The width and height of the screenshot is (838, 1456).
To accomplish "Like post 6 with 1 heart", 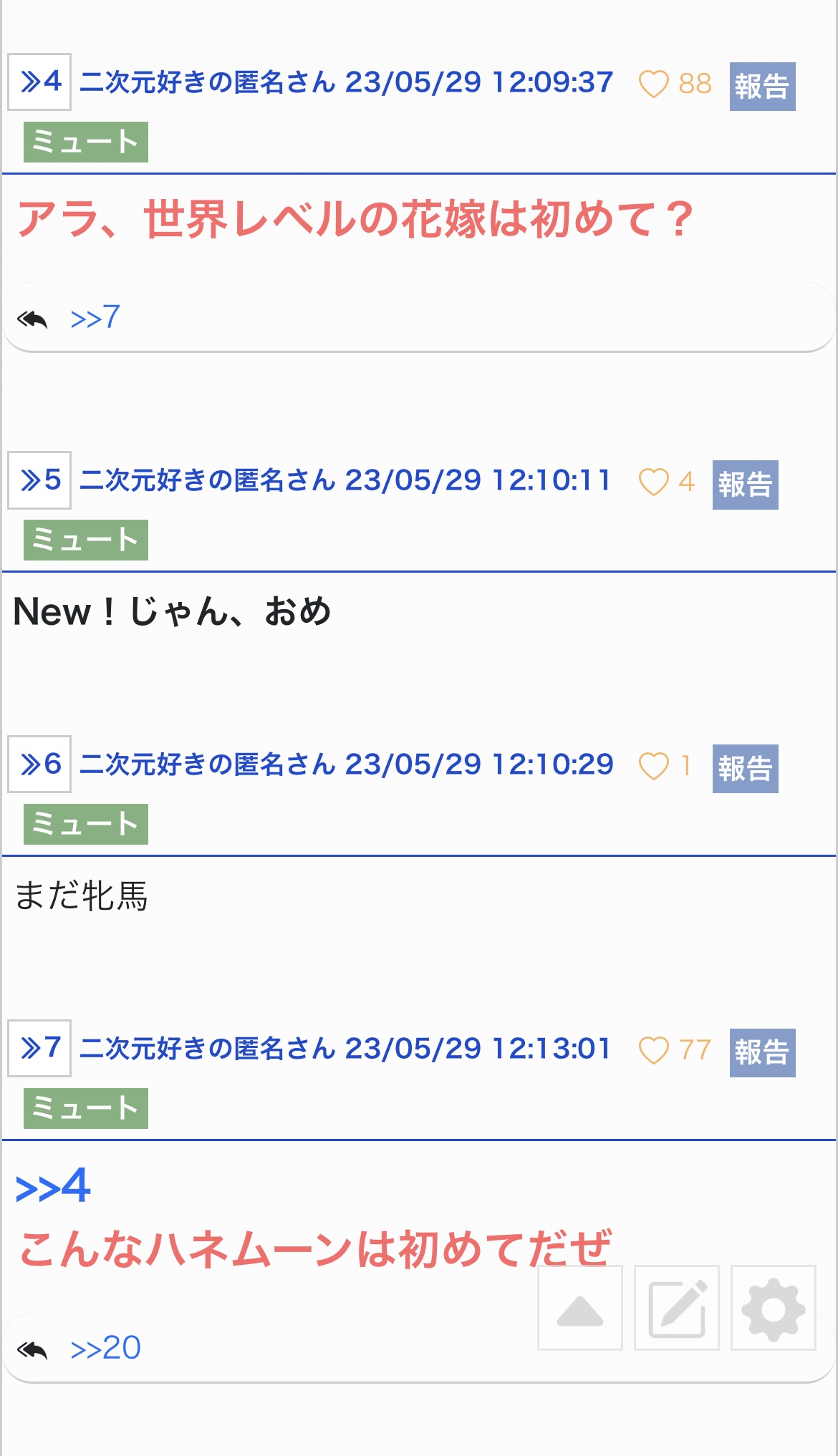I will pyautogui.click(x=653, y=766).
